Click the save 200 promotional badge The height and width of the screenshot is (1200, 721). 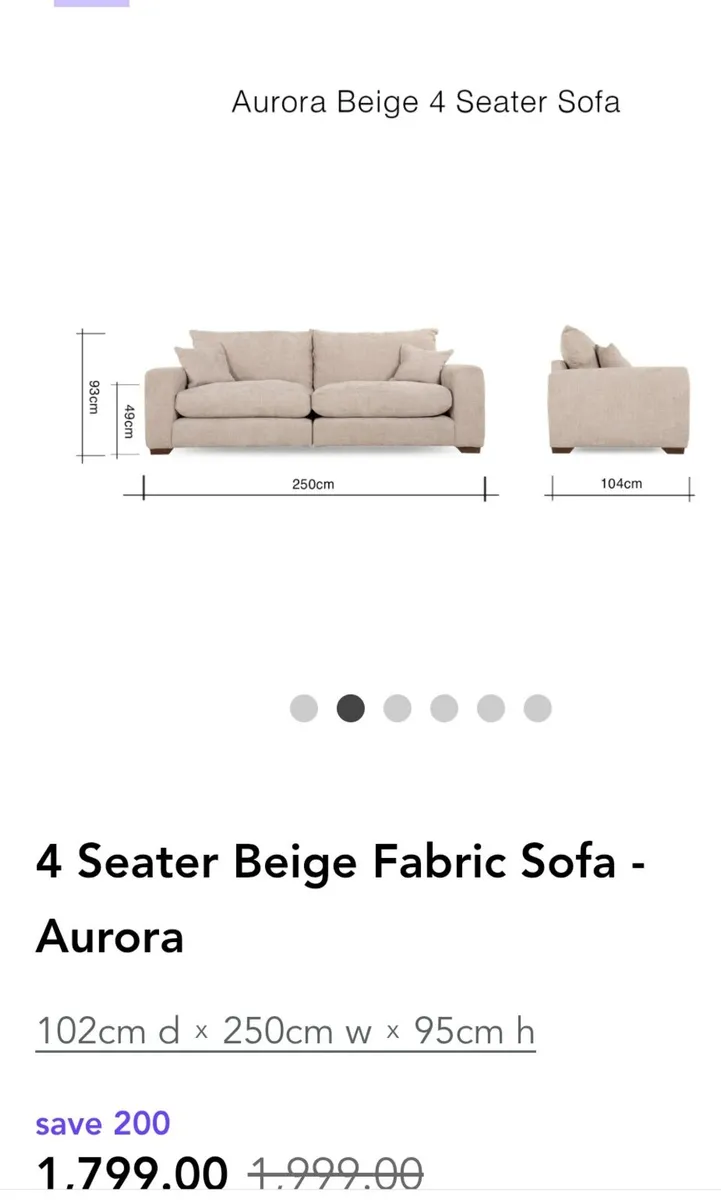pyautogui.click(x=102, y=1124)
